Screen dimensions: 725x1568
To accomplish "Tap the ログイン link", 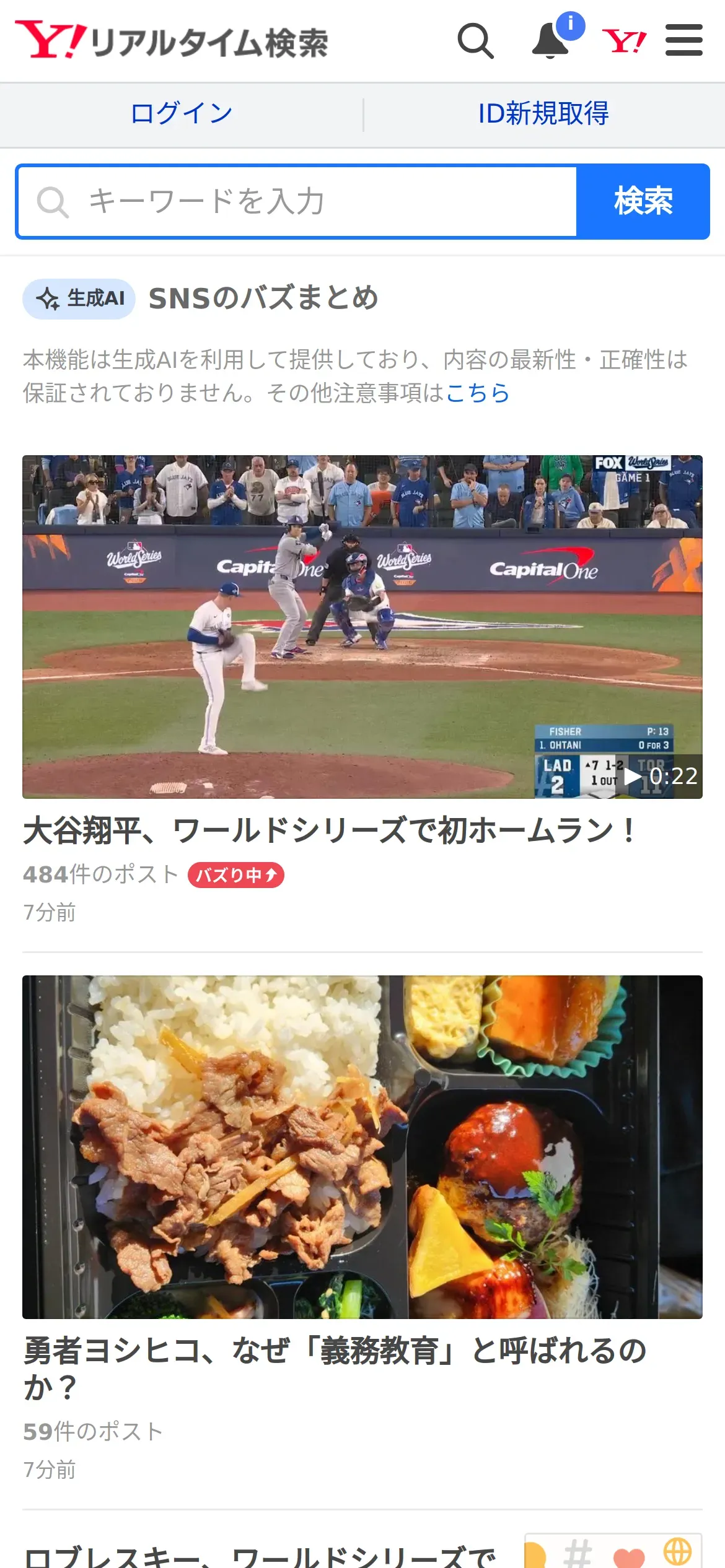I will [x=182, y=114].
